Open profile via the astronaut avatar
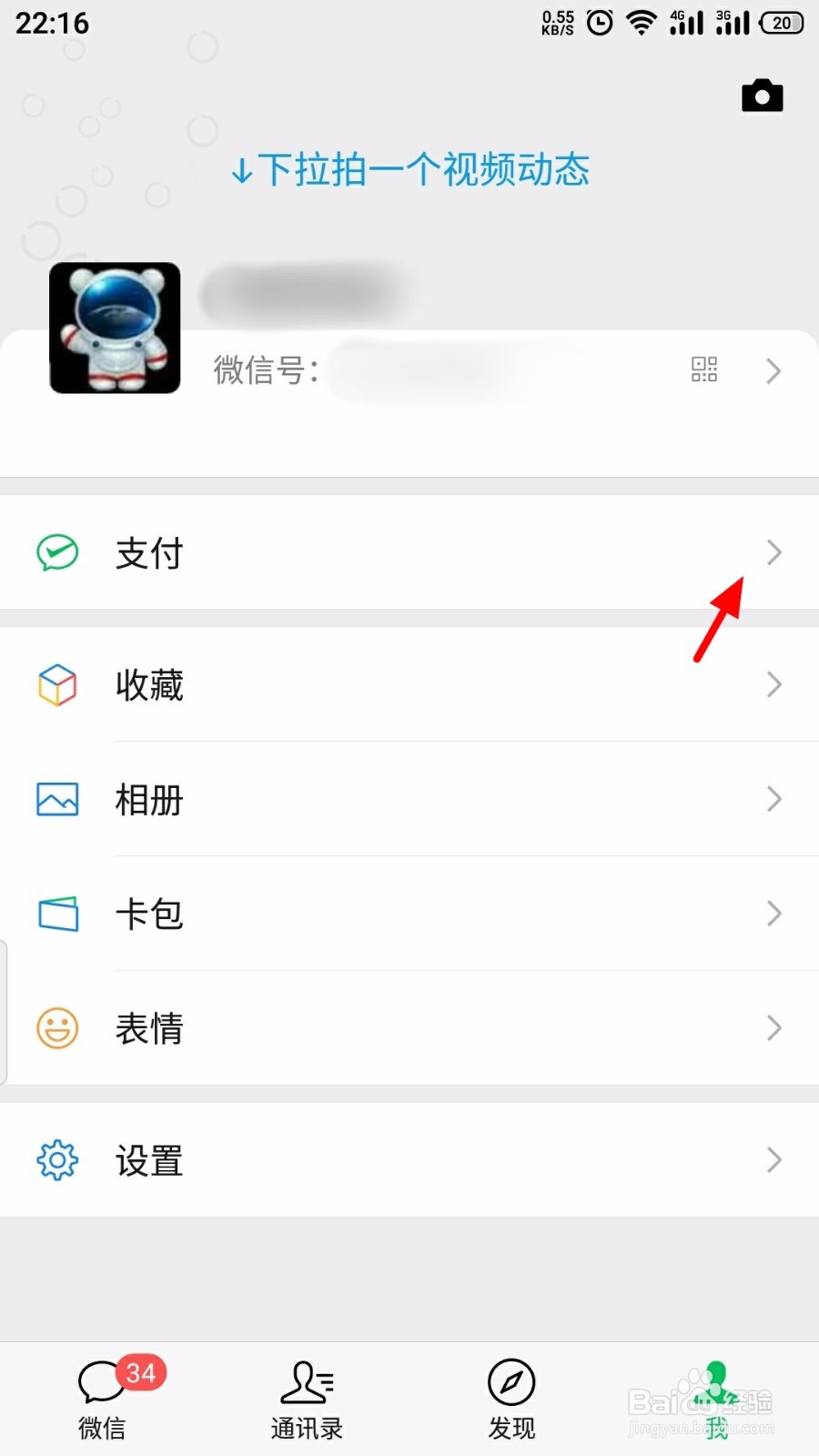Image resolution: width=819 pixels, height=1456 pixels. coord(115,328)
